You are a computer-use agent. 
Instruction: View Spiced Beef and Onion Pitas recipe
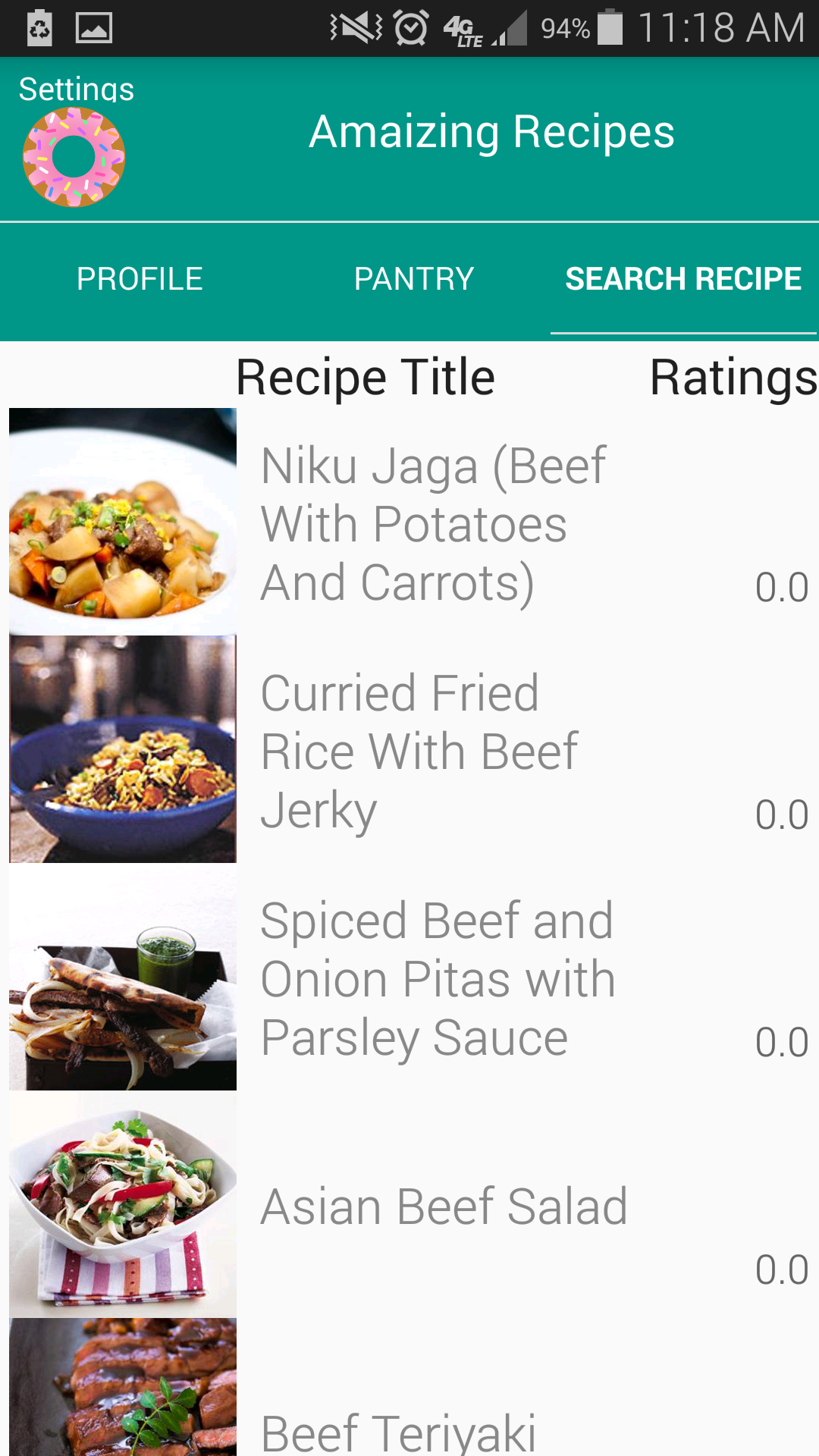tap(438, 979)
